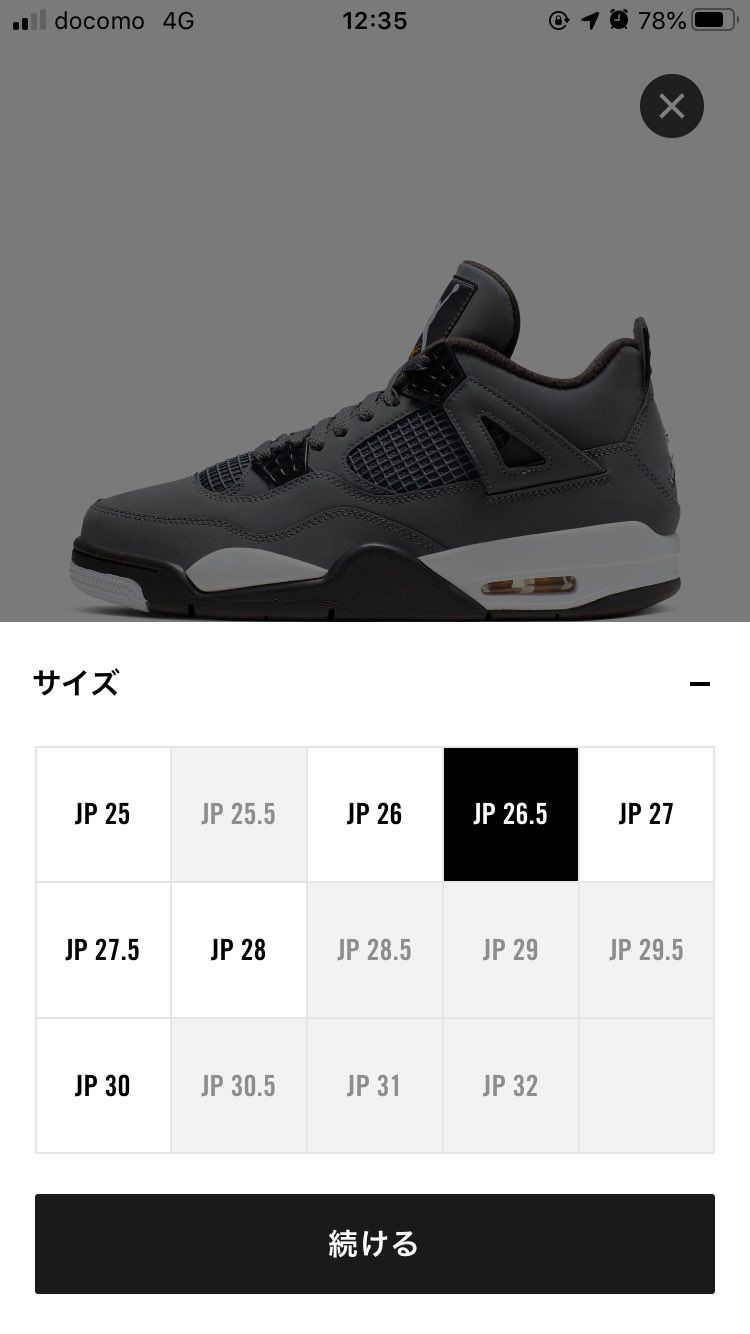Pick size JP 30

pos(103,1086)
